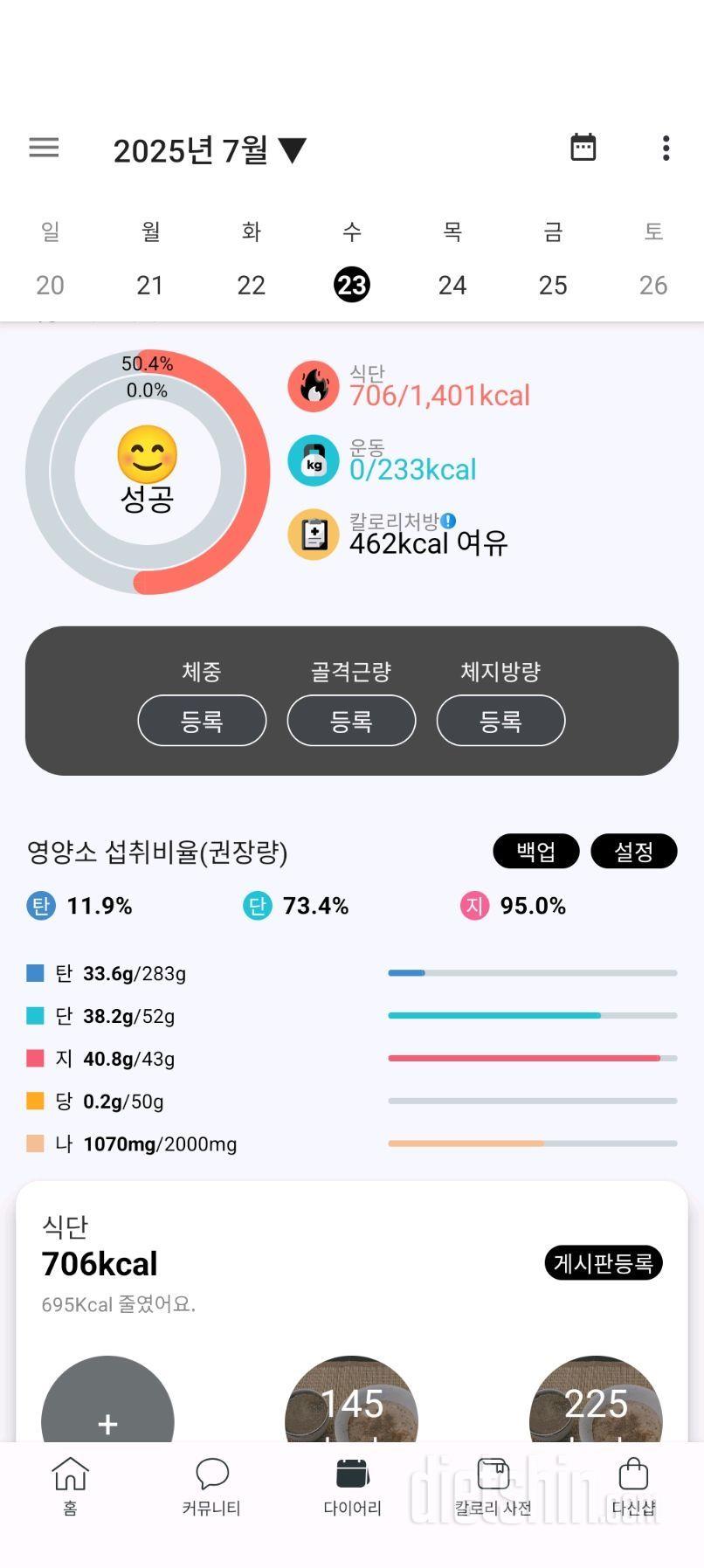Viewport: 704px width, 1568px height.
Task: Register body fat under 체지방량
Action: pos(500,721)
